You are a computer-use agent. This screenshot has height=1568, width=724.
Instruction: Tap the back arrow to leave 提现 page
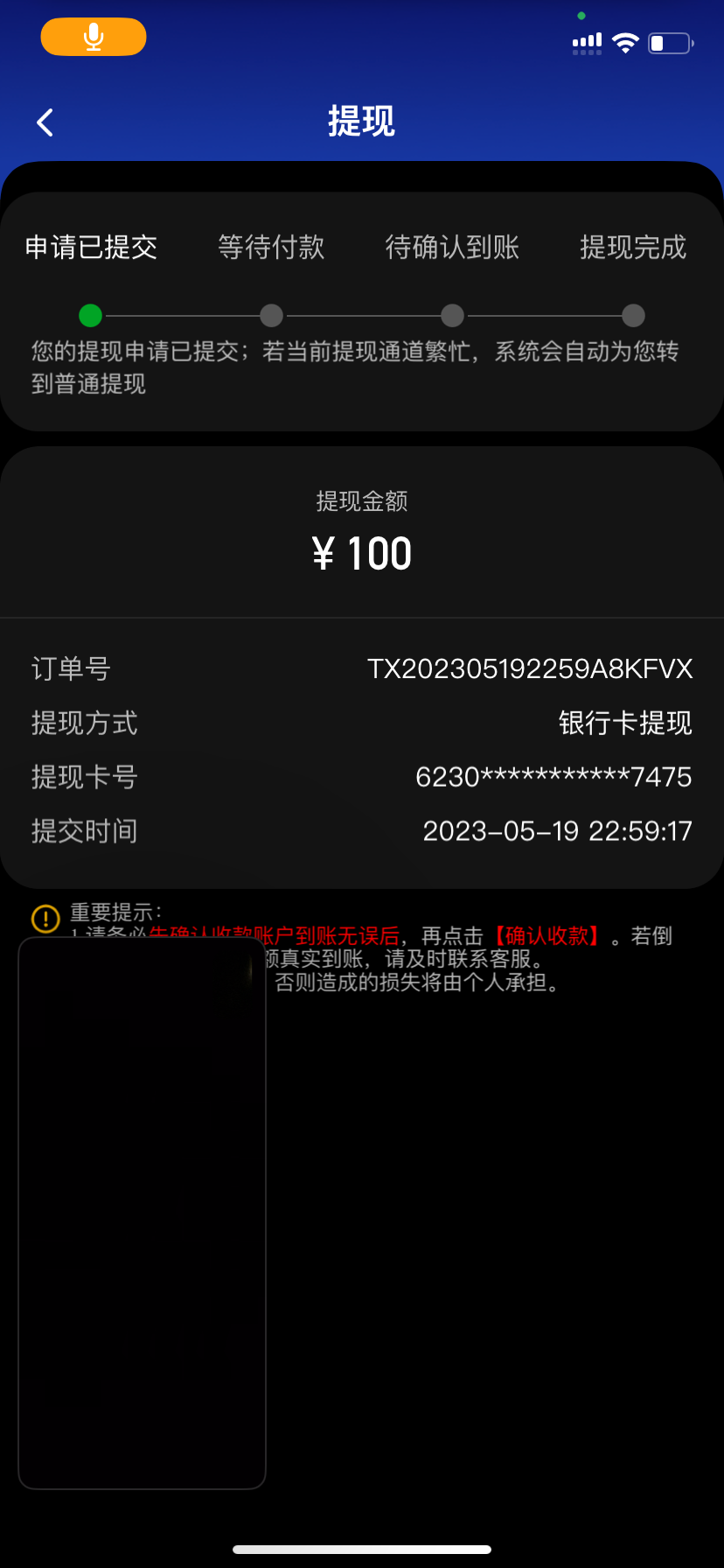tap(44, 122)
